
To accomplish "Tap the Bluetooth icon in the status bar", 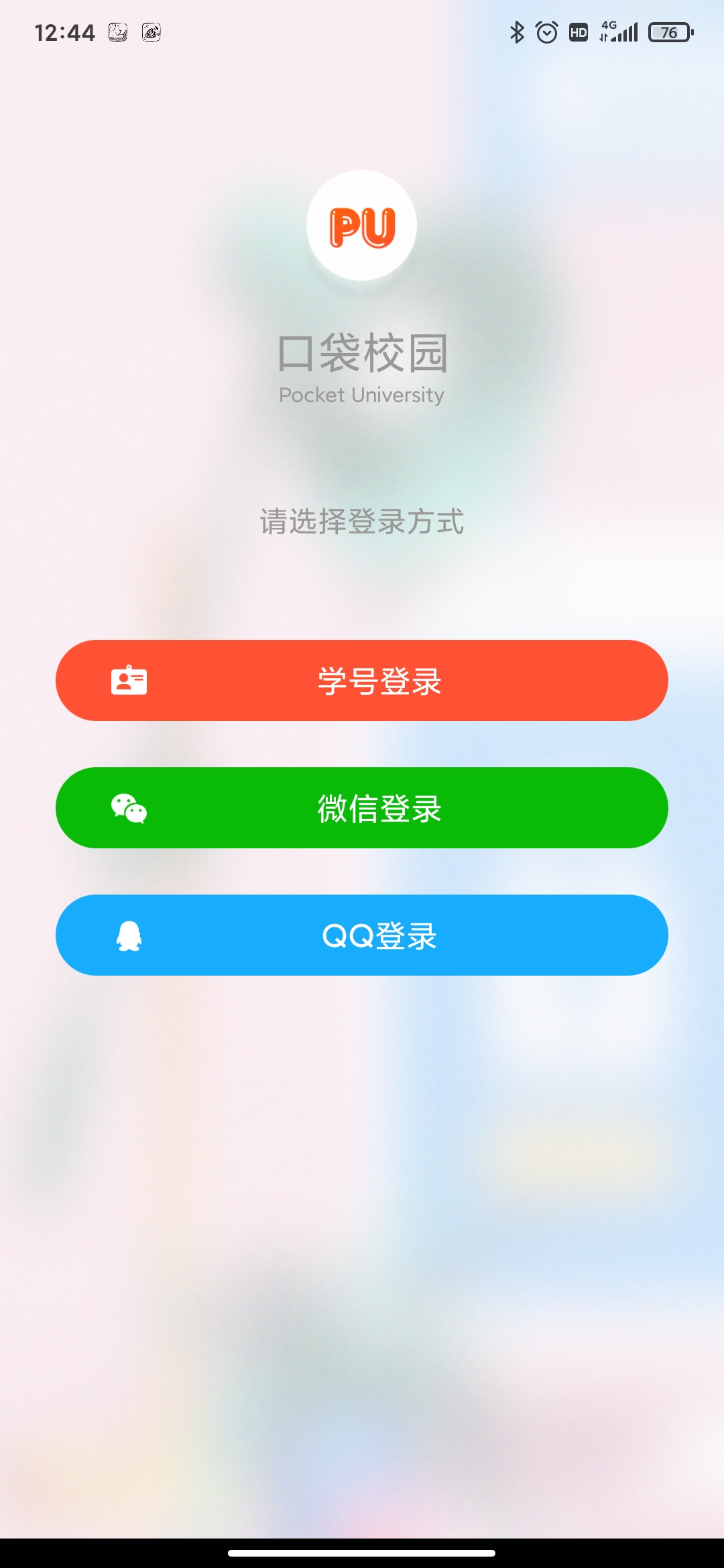I will click(x=517, y=31).
